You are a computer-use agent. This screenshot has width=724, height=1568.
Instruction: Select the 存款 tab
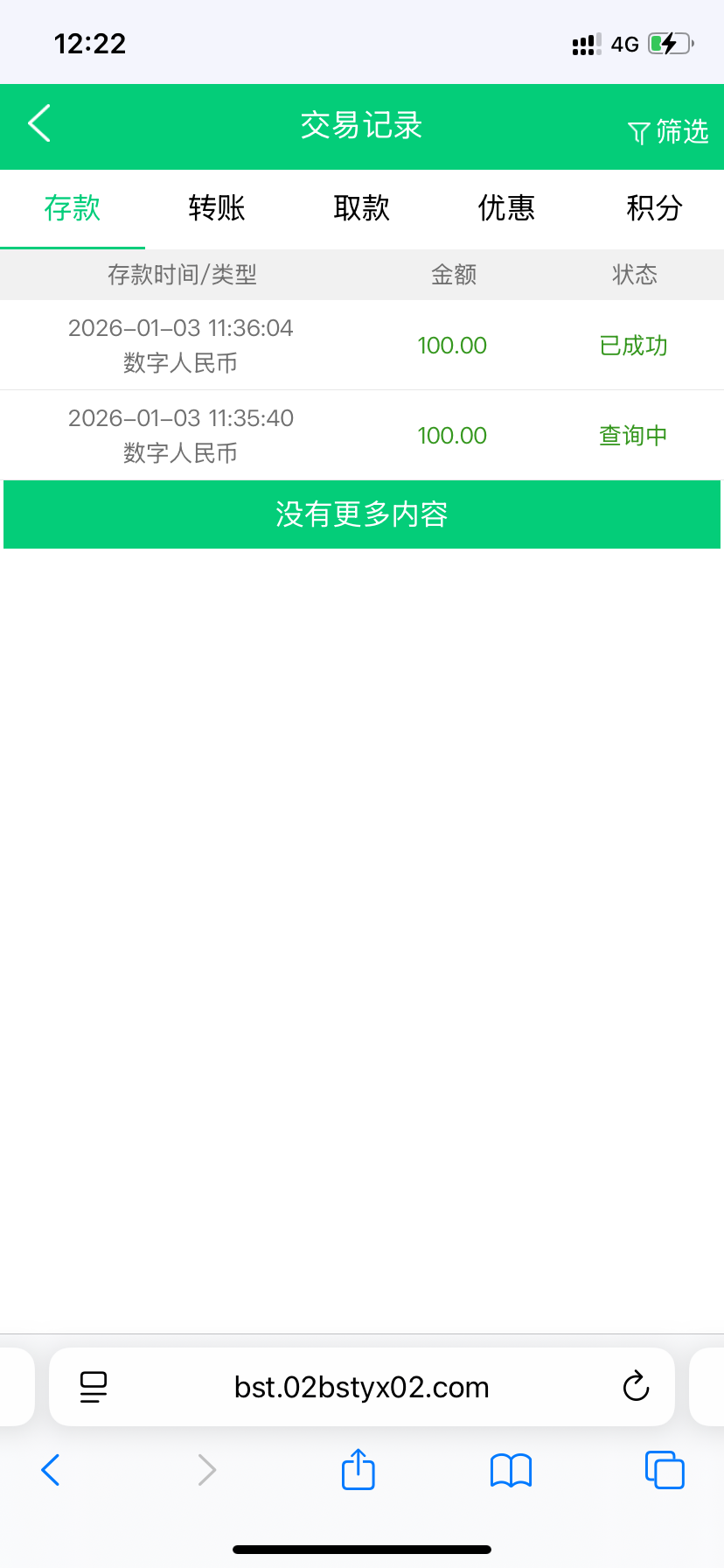tap(73, 208)
